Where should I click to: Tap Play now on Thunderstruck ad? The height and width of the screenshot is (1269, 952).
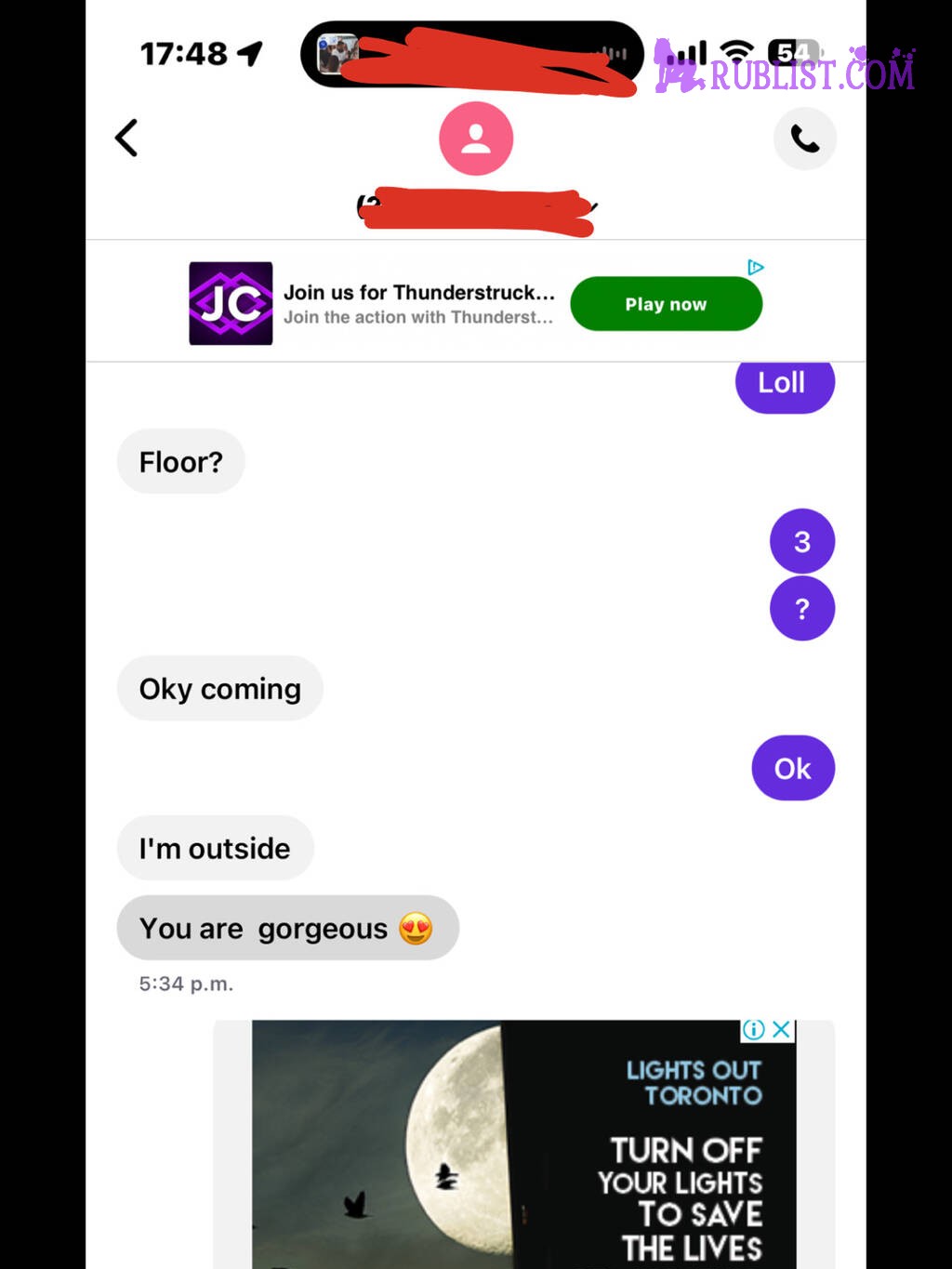(666, 304)
